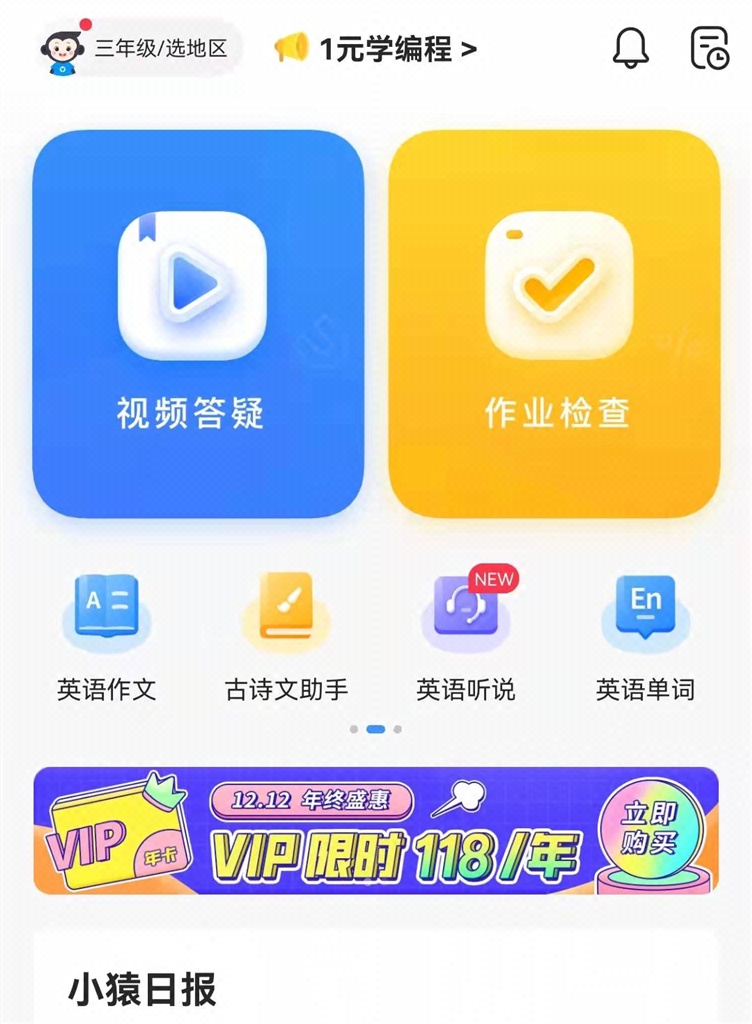Open the 1元学编程 promotion link

coord(377,48)
